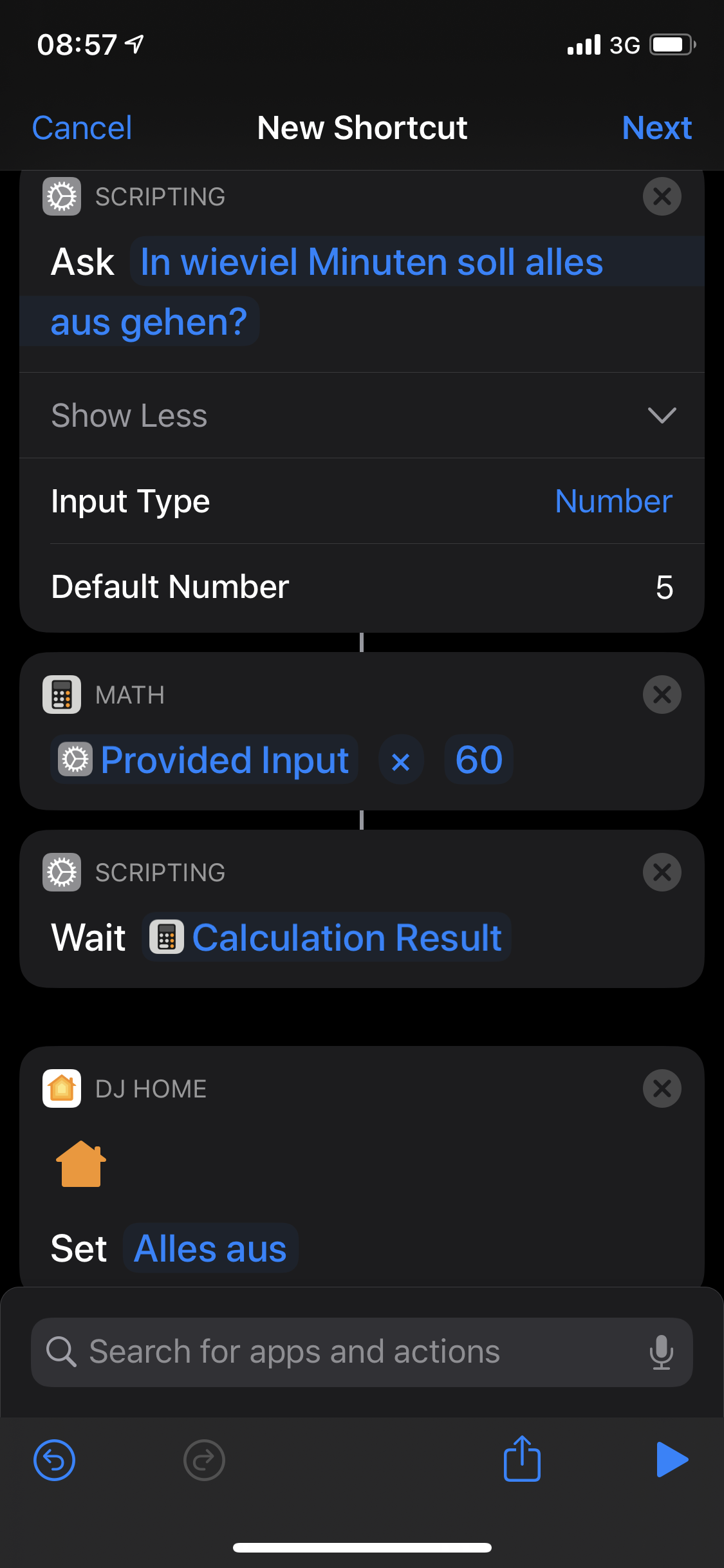
Task: Remove the Math action
Action: [x=662, y=695]
